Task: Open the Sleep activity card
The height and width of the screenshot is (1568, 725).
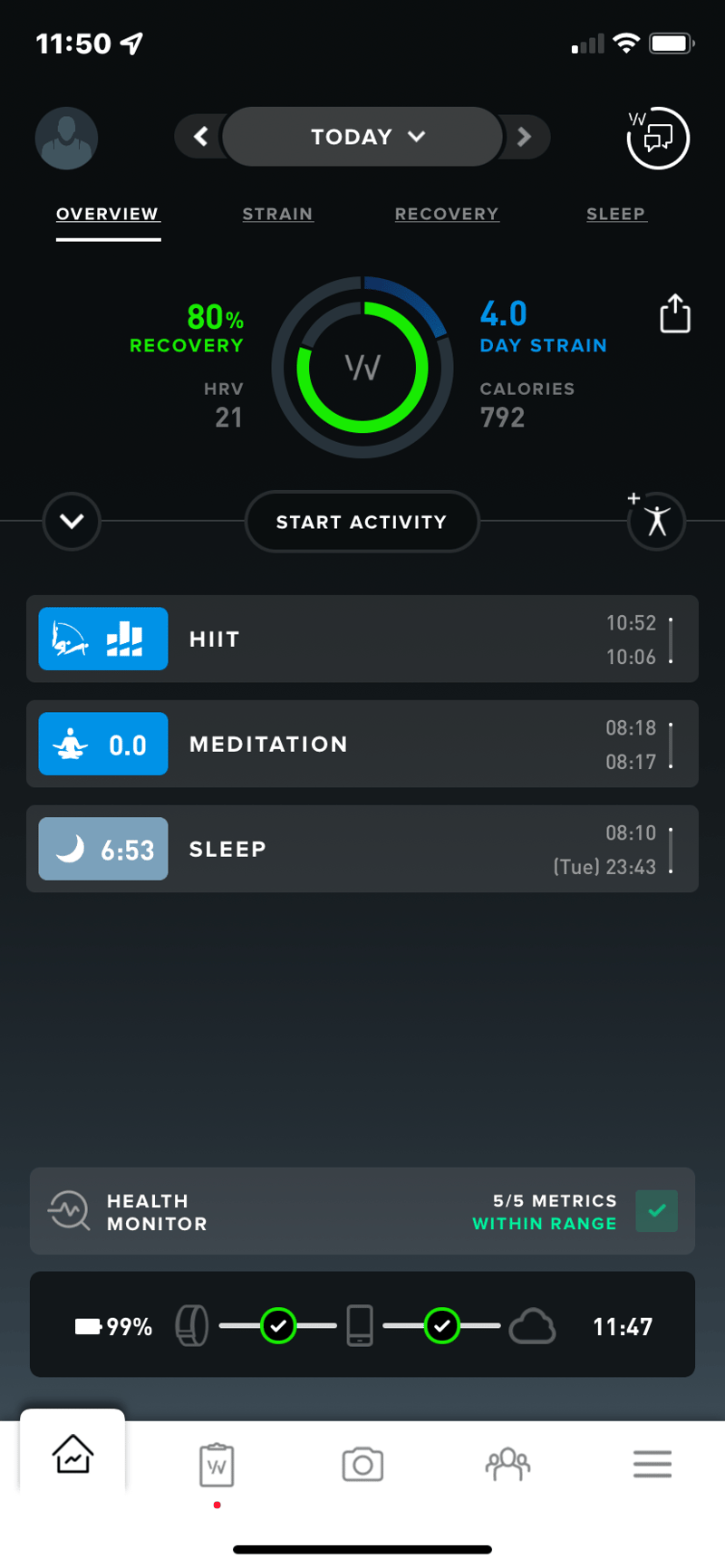Action: tap(362, 849)
